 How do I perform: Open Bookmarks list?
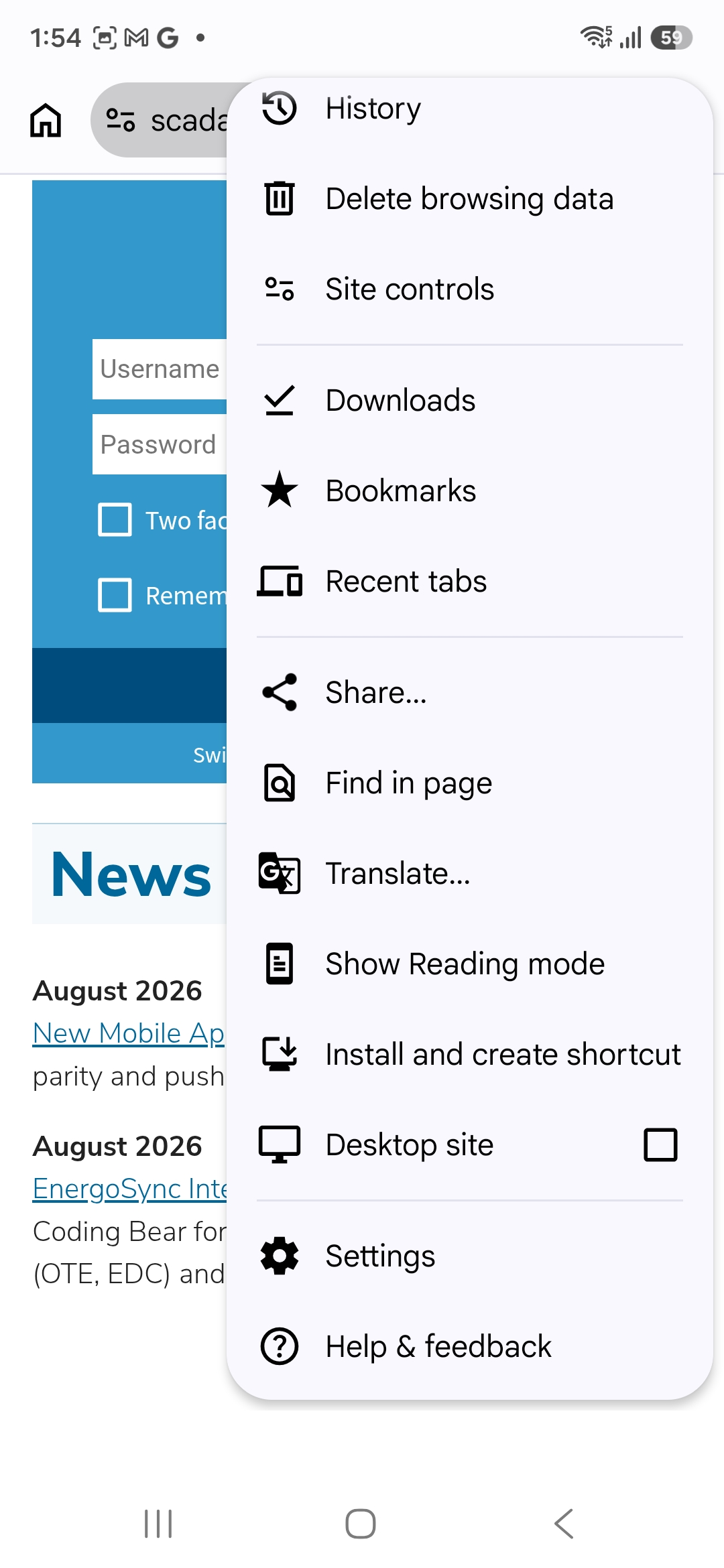click(469, 491)
